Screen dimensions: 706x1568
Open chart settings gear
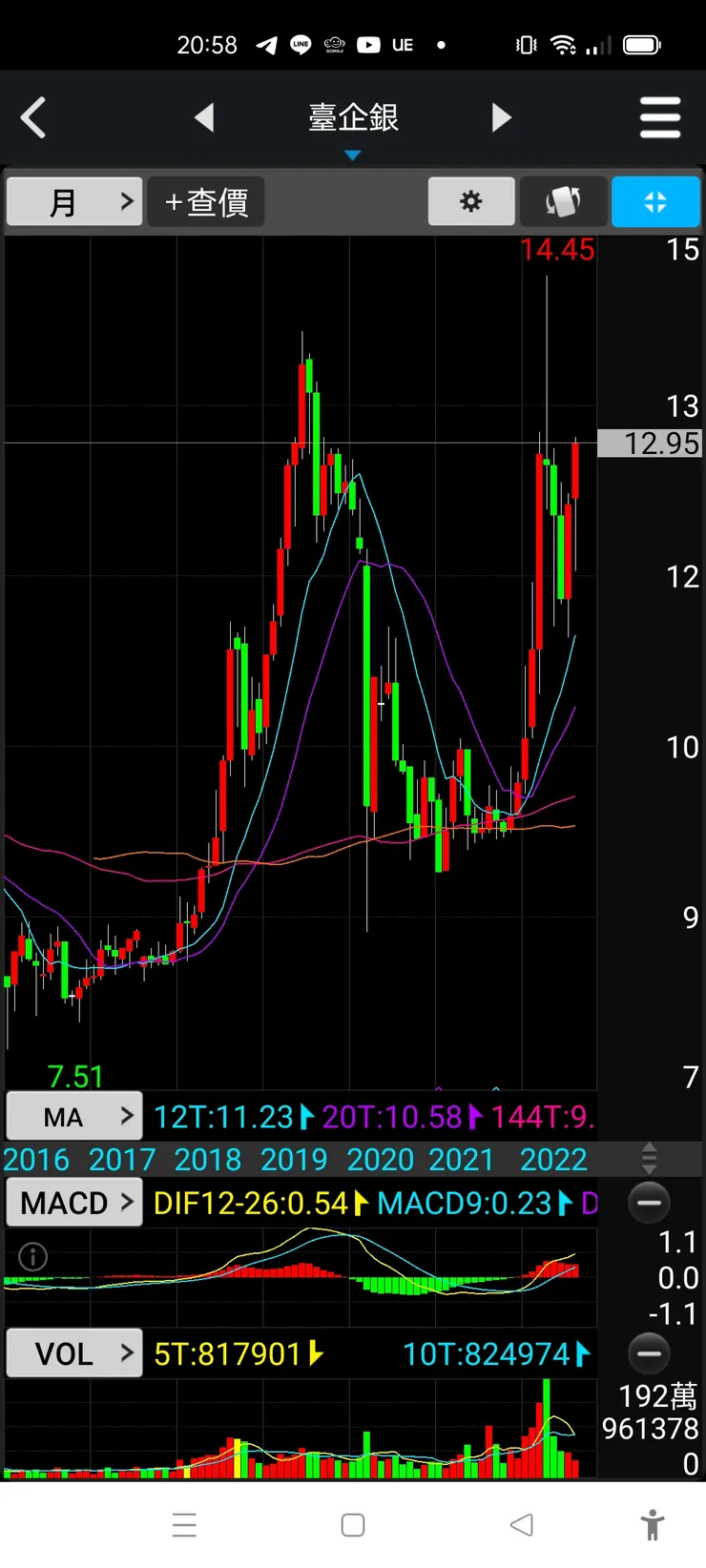(471, 201)
